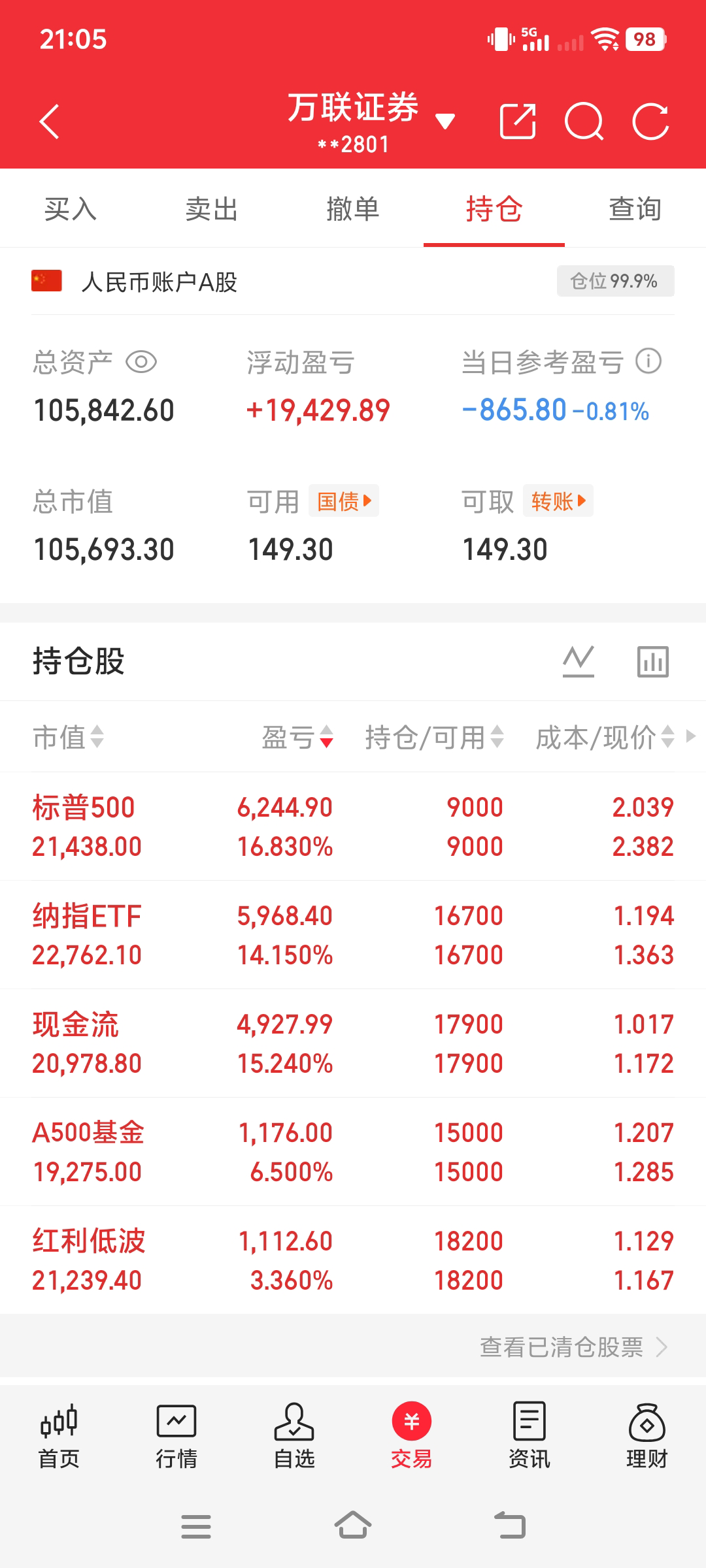Open the holdings trend line chart
The image size is (706, 1568).
pyautogui.click(x=579, y=661)
